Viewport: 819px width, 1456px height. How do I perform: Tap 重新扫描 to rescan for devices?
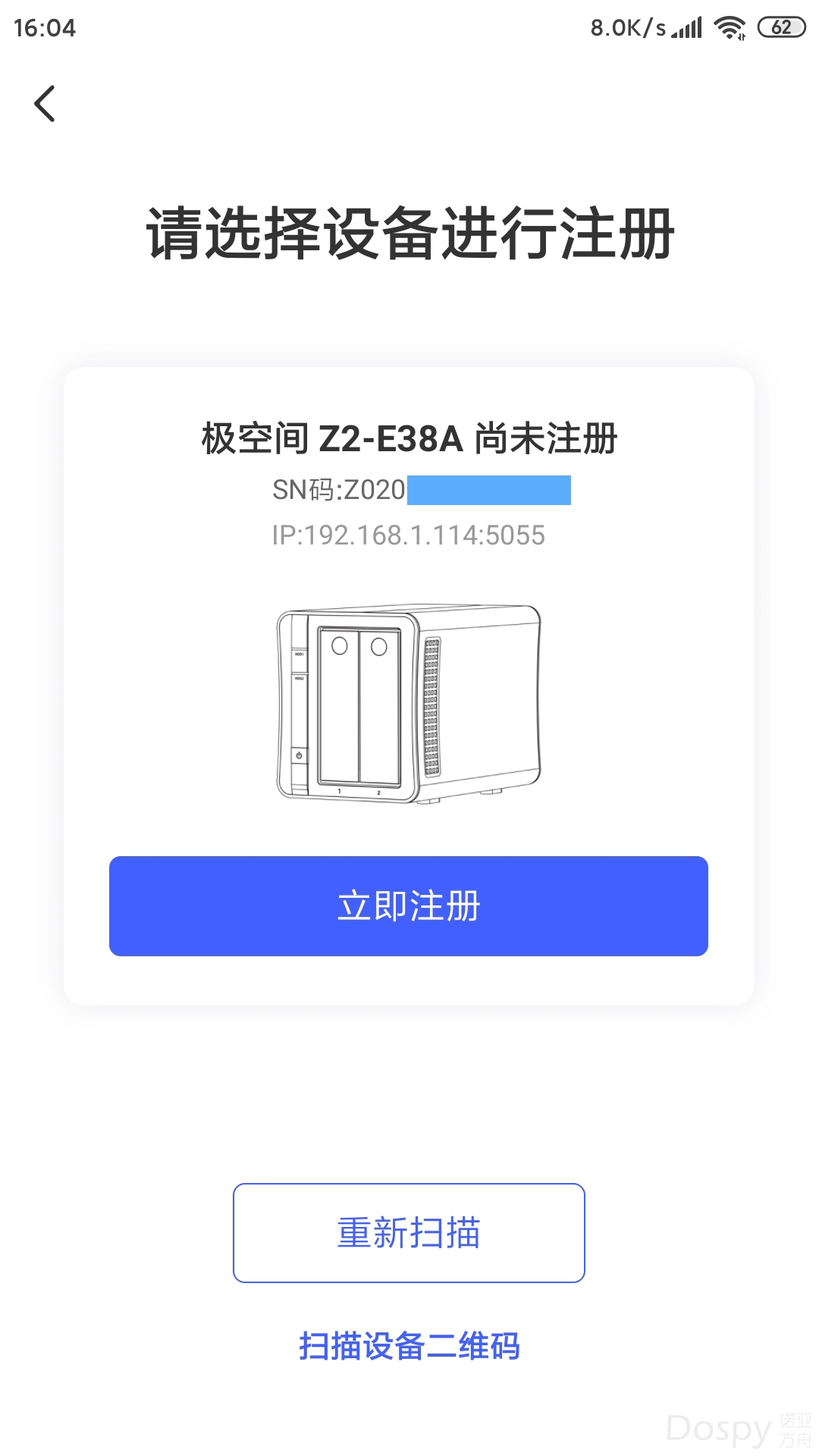[409, 1233]
